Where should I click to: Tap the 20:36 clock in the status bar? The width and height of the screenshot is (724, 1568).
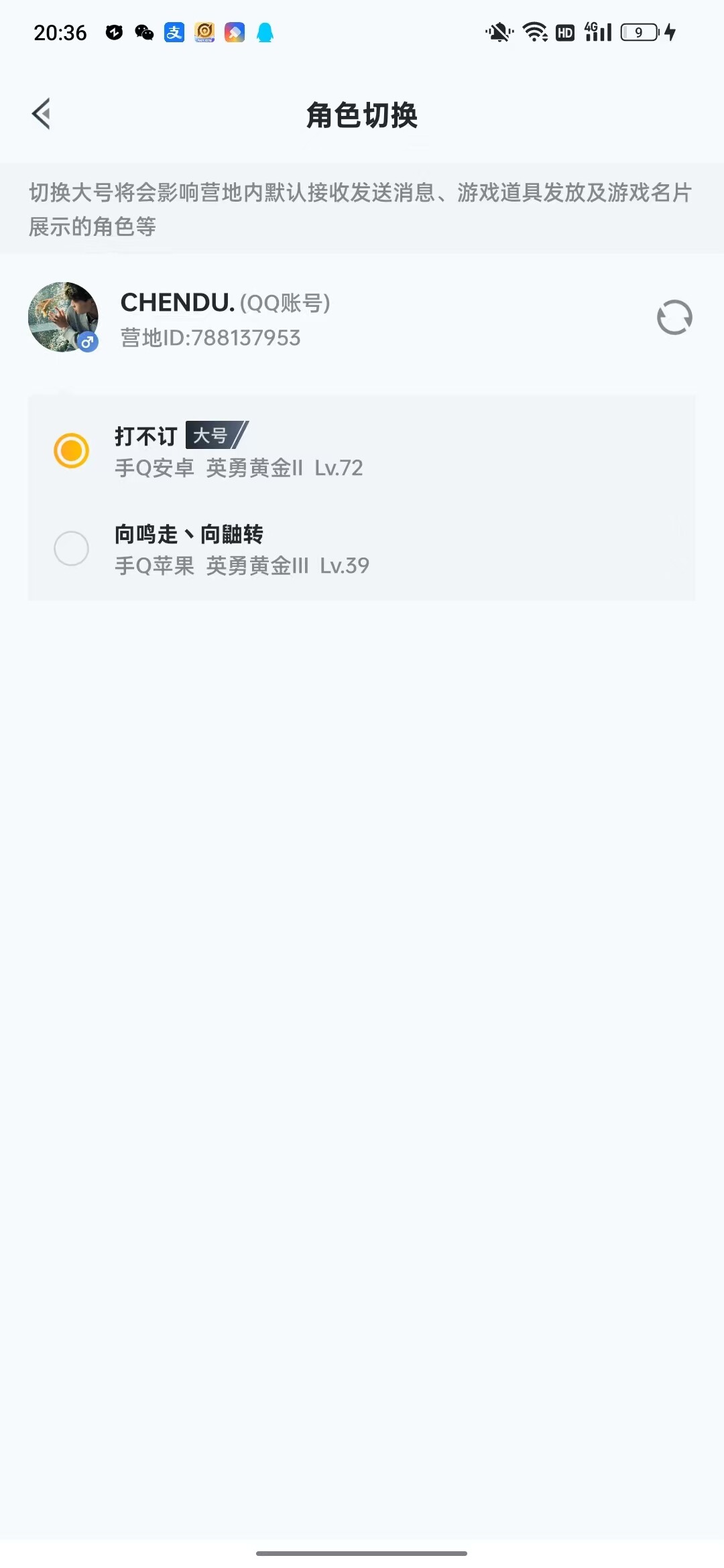[61, 31]
